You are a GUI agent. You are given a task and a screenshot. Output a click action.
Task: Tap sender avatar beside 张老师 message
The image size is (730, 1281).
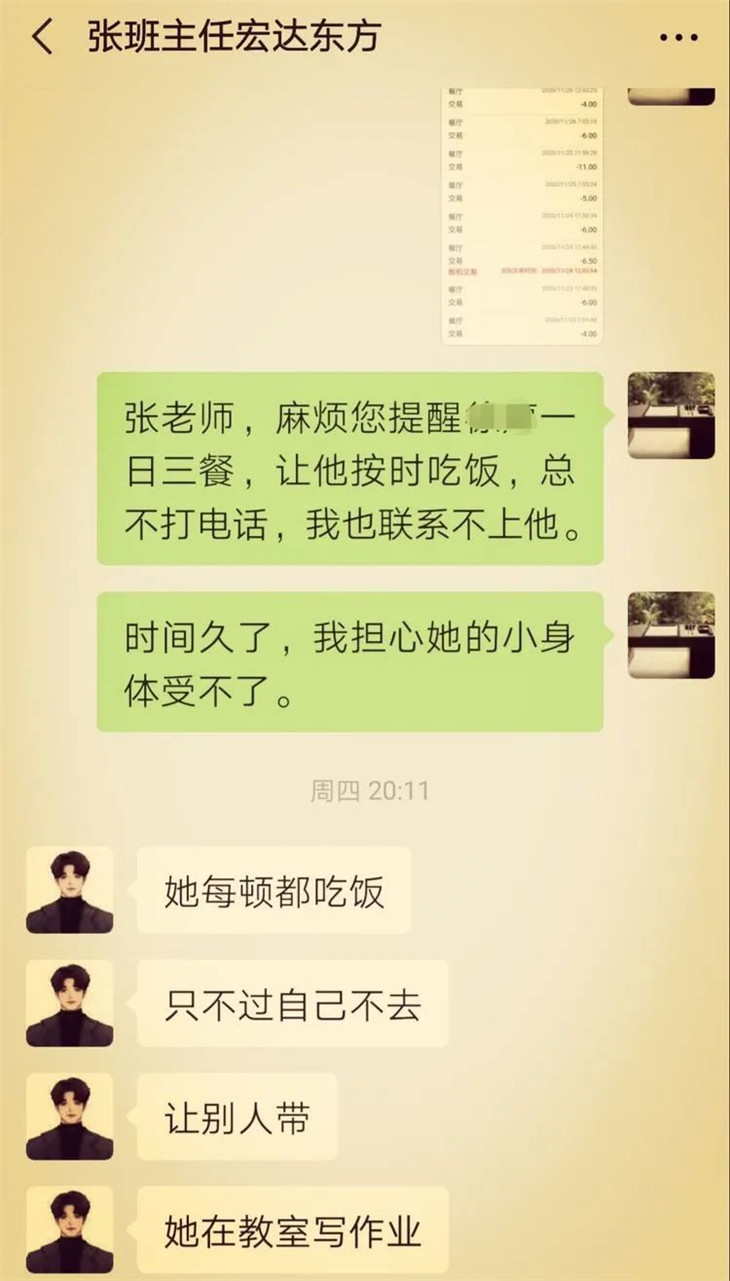pos(670,415)
